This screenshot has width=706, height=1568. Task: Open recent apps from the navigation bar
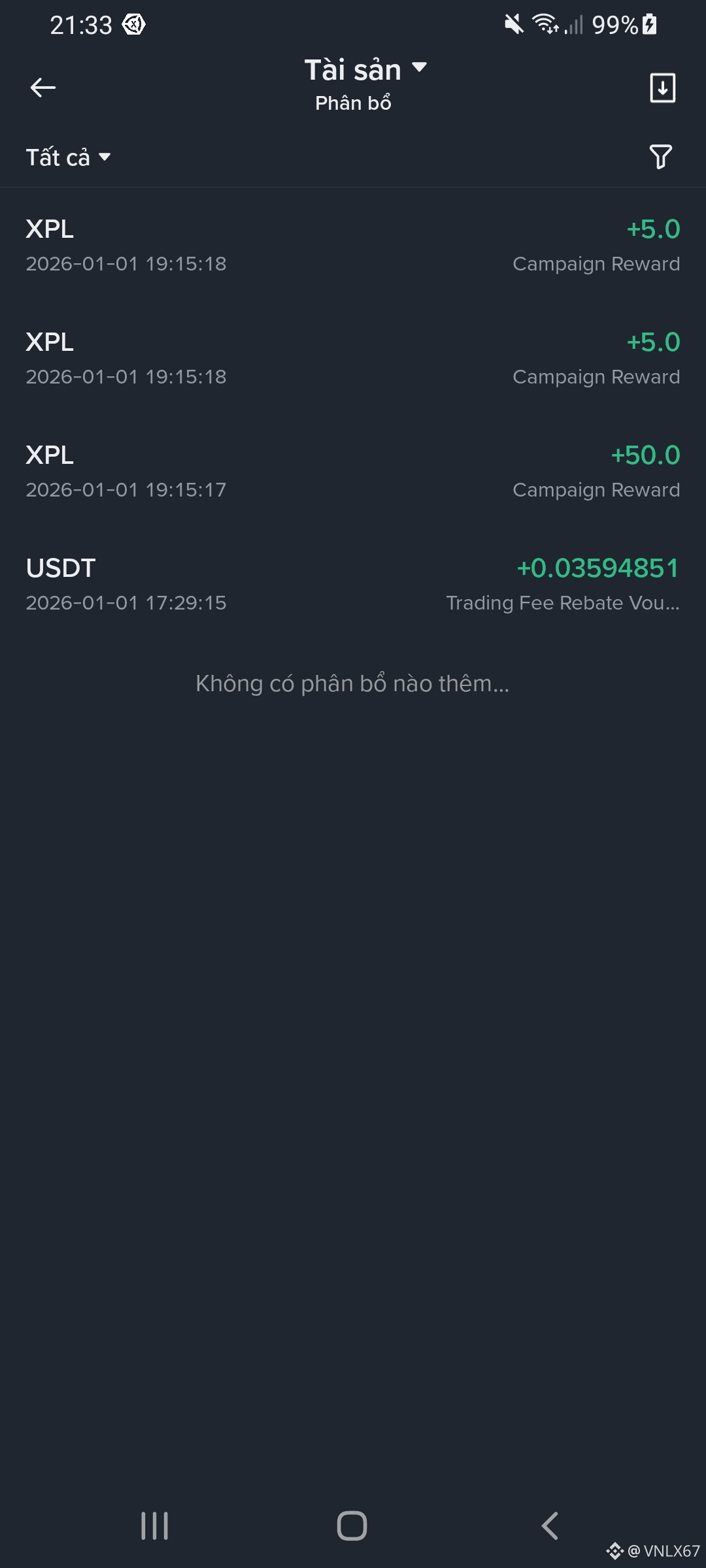click(155, 1526)
